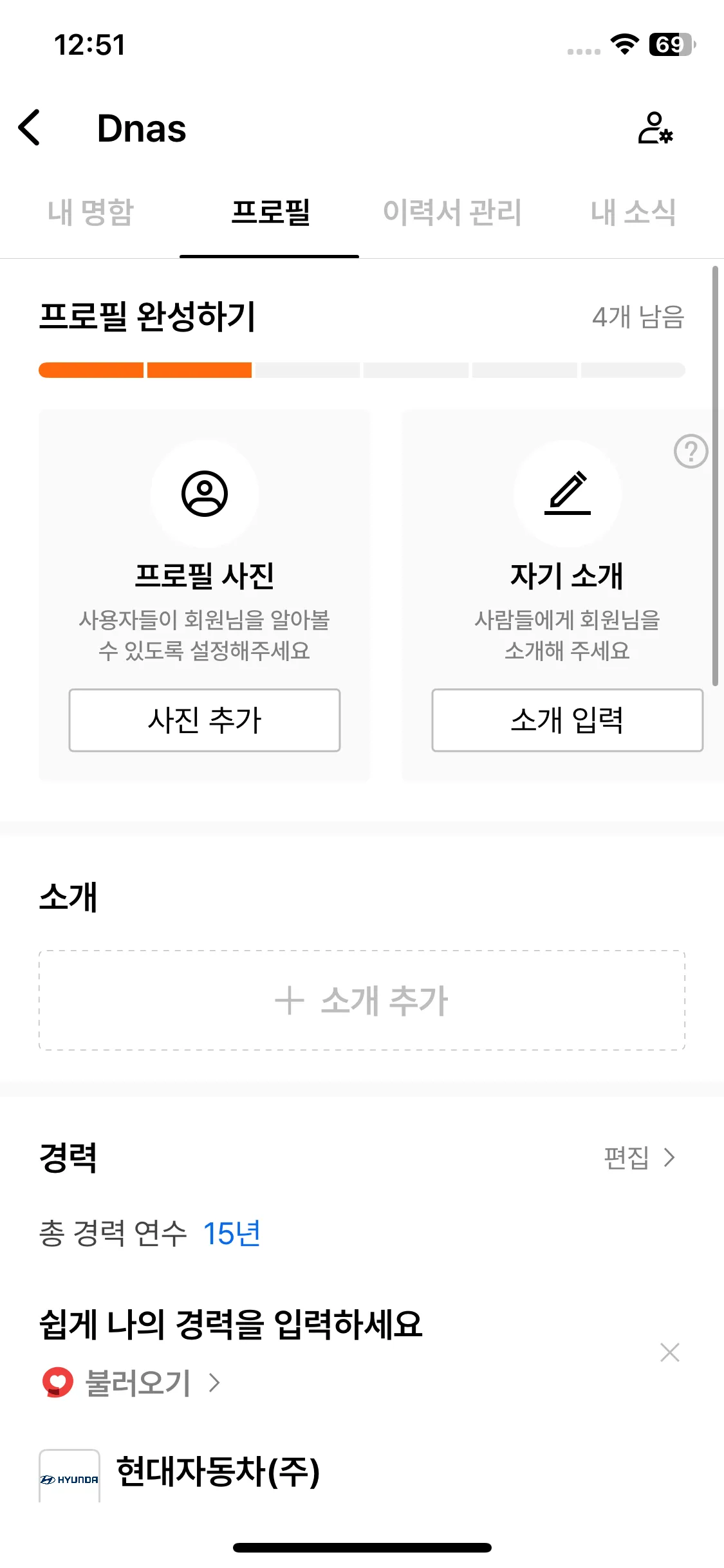Switch to the 이력서 관리 tab
This screenshot has width=724, height=1568.
452,212
